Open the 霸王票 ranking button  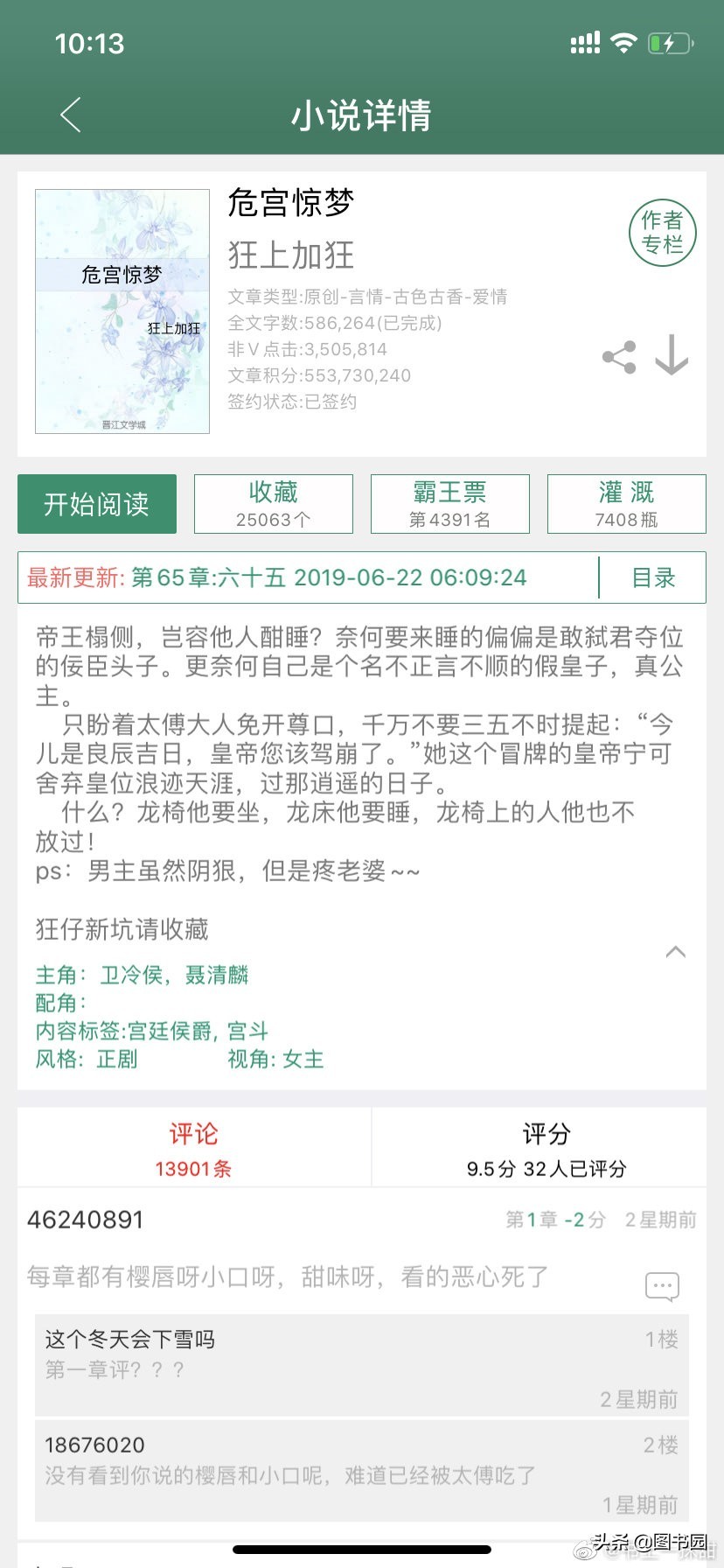[x=450, y=504]
